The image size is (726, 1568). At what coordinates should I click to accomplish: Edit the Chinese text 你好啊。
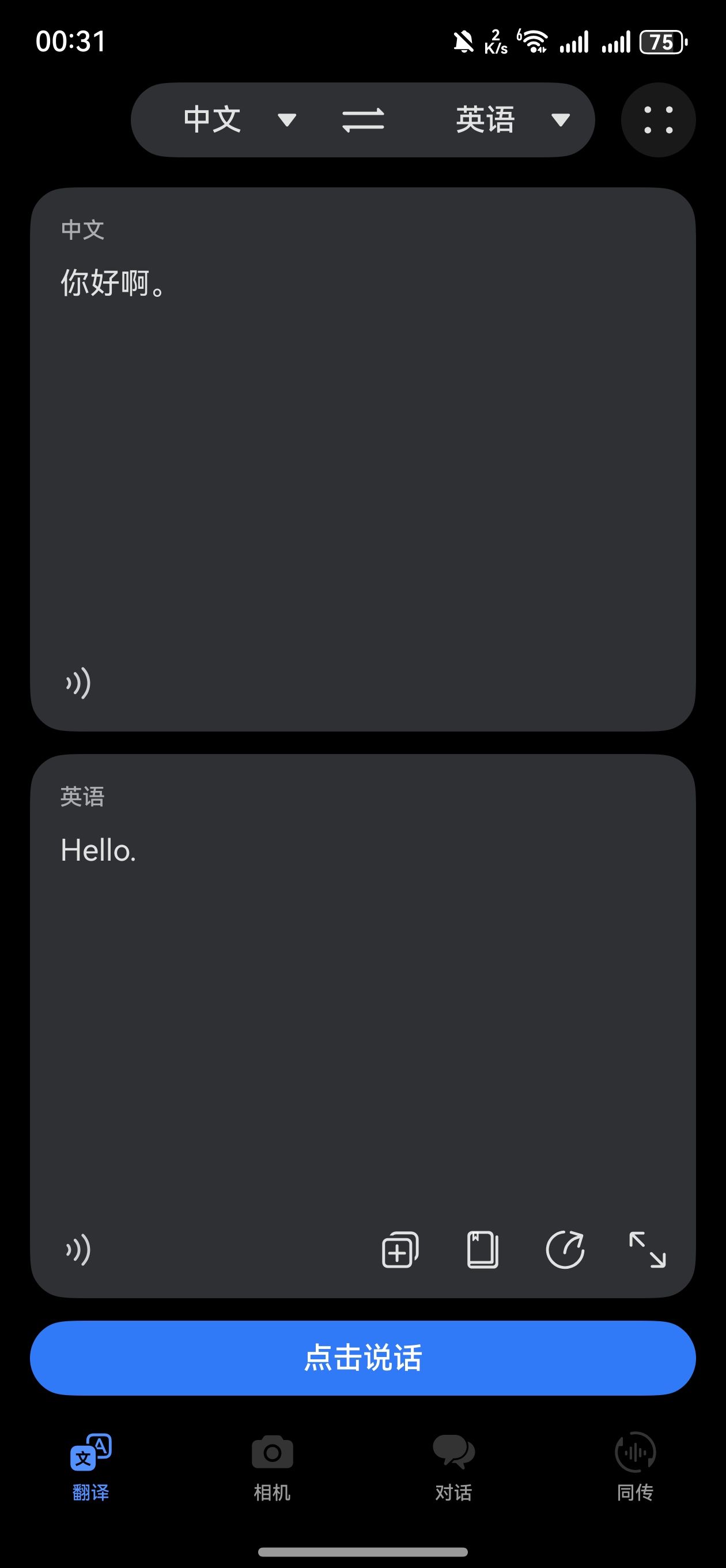(x=113, y=282)
